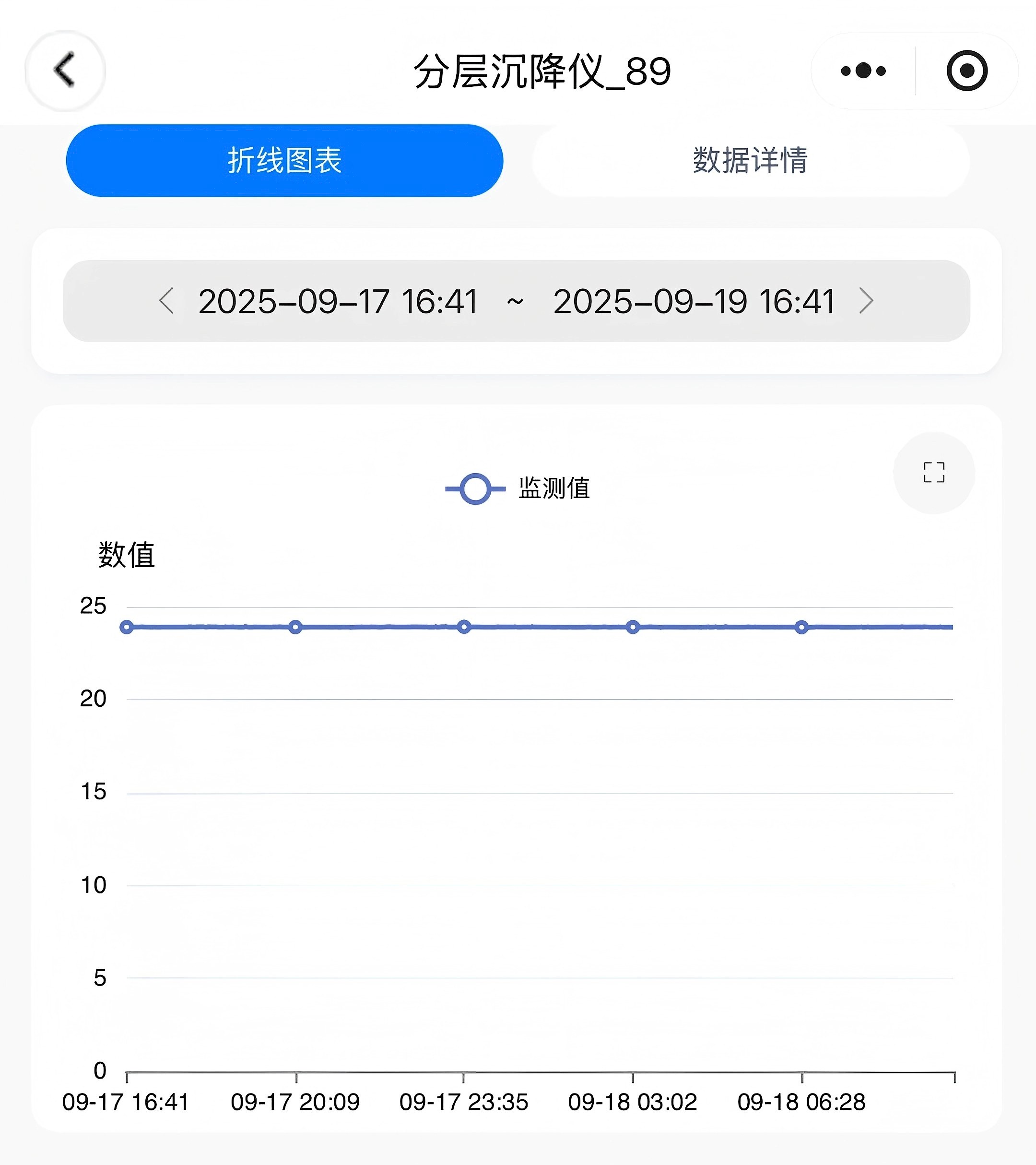
Task: Switch to the 折线图表 tab
Action: [284, 160]
